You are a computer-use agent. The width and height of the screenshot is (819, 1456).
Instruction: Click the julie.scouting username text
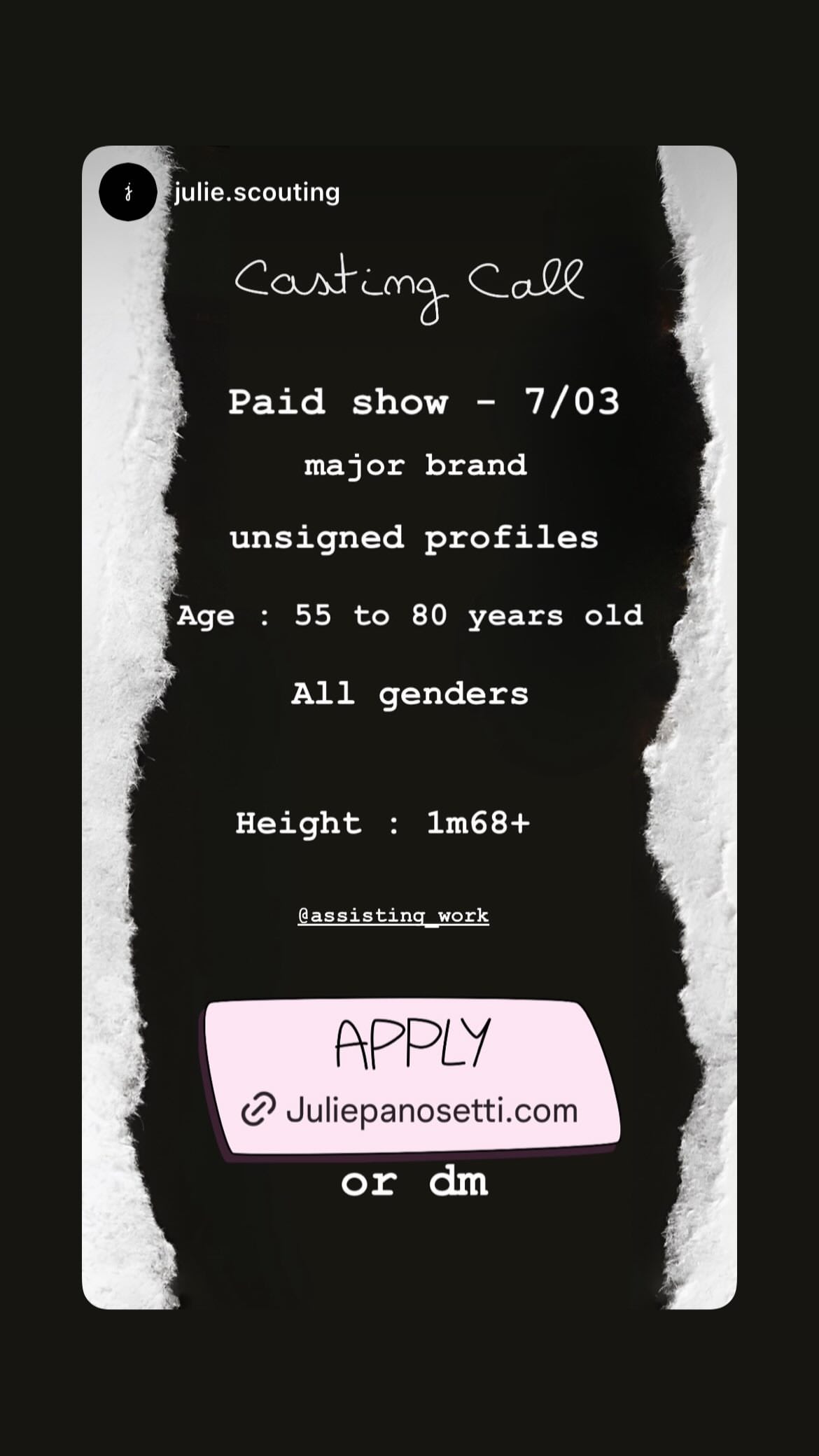[x=256, y=192]
